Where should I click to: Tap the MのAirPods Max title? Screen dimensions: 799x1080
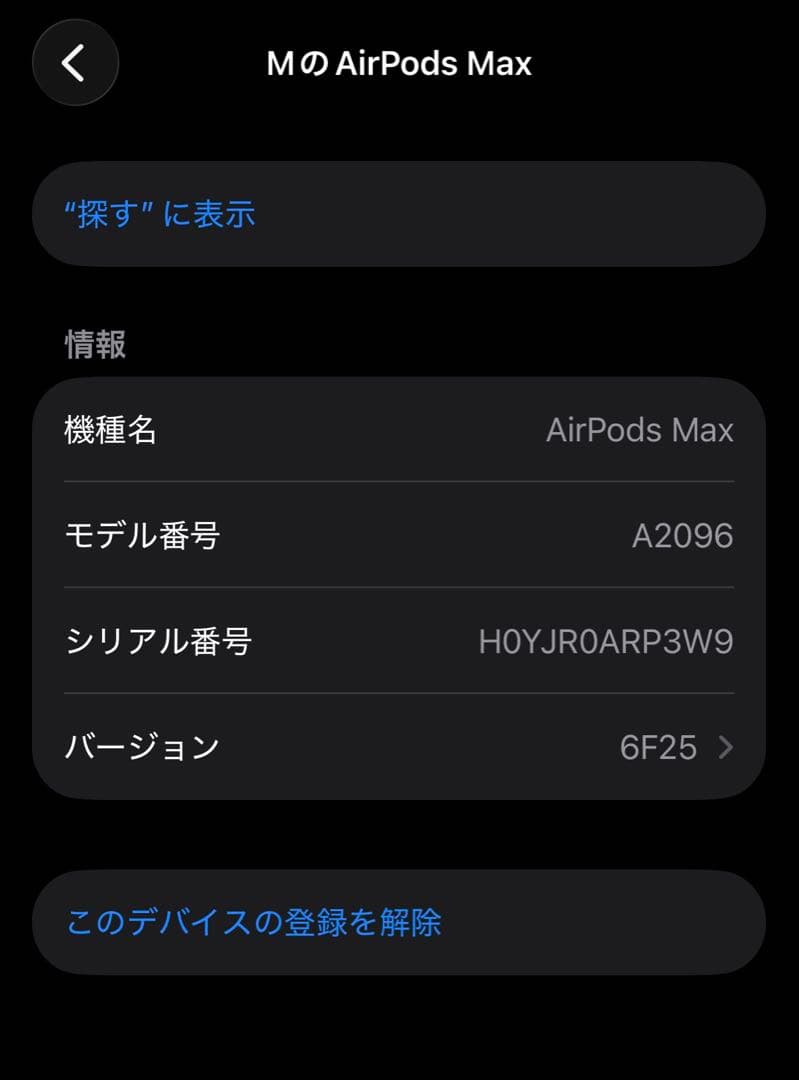coord(398,63)
